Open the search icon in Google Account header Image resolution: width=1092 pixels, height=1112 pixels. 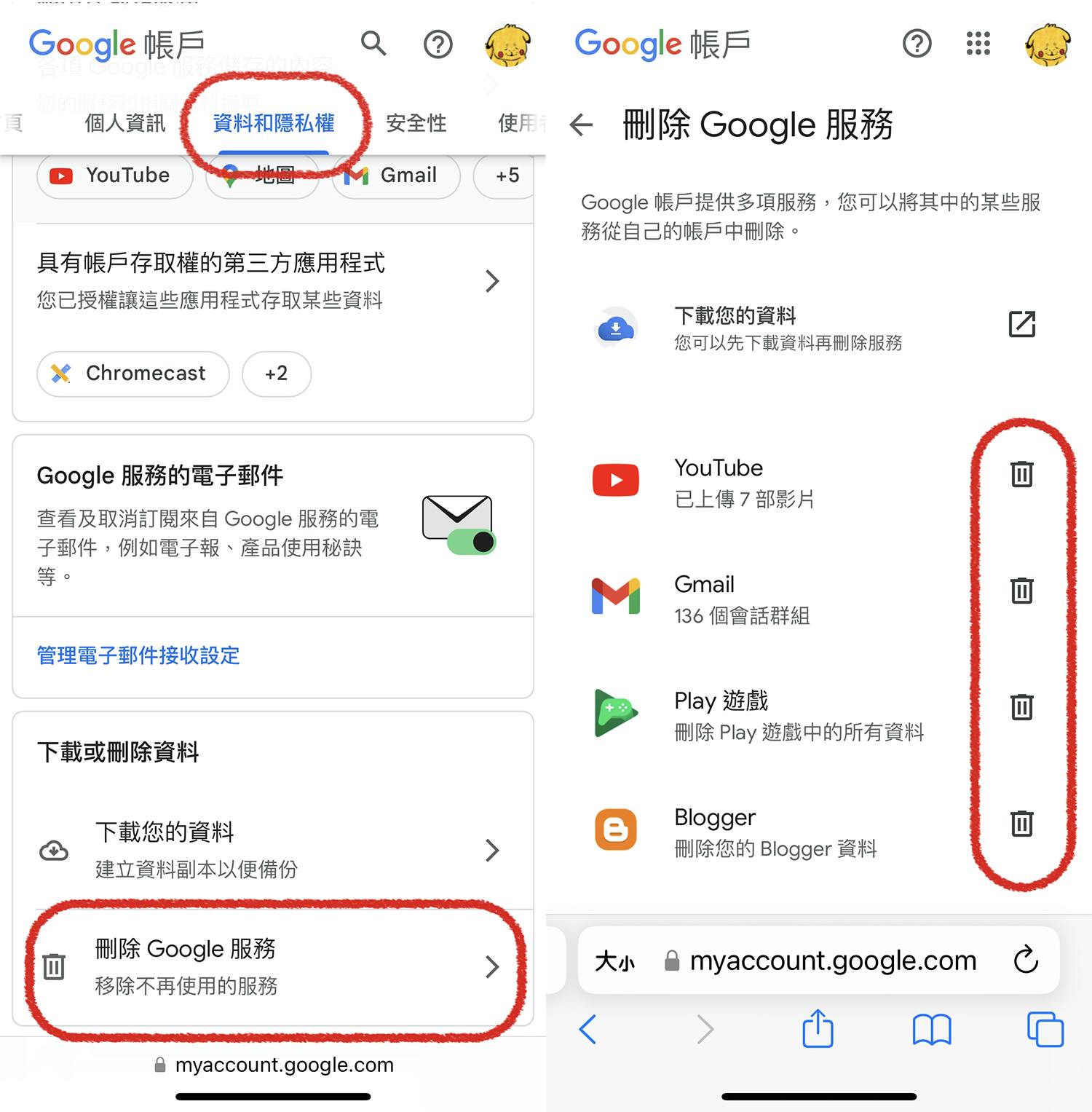point(373,44)
